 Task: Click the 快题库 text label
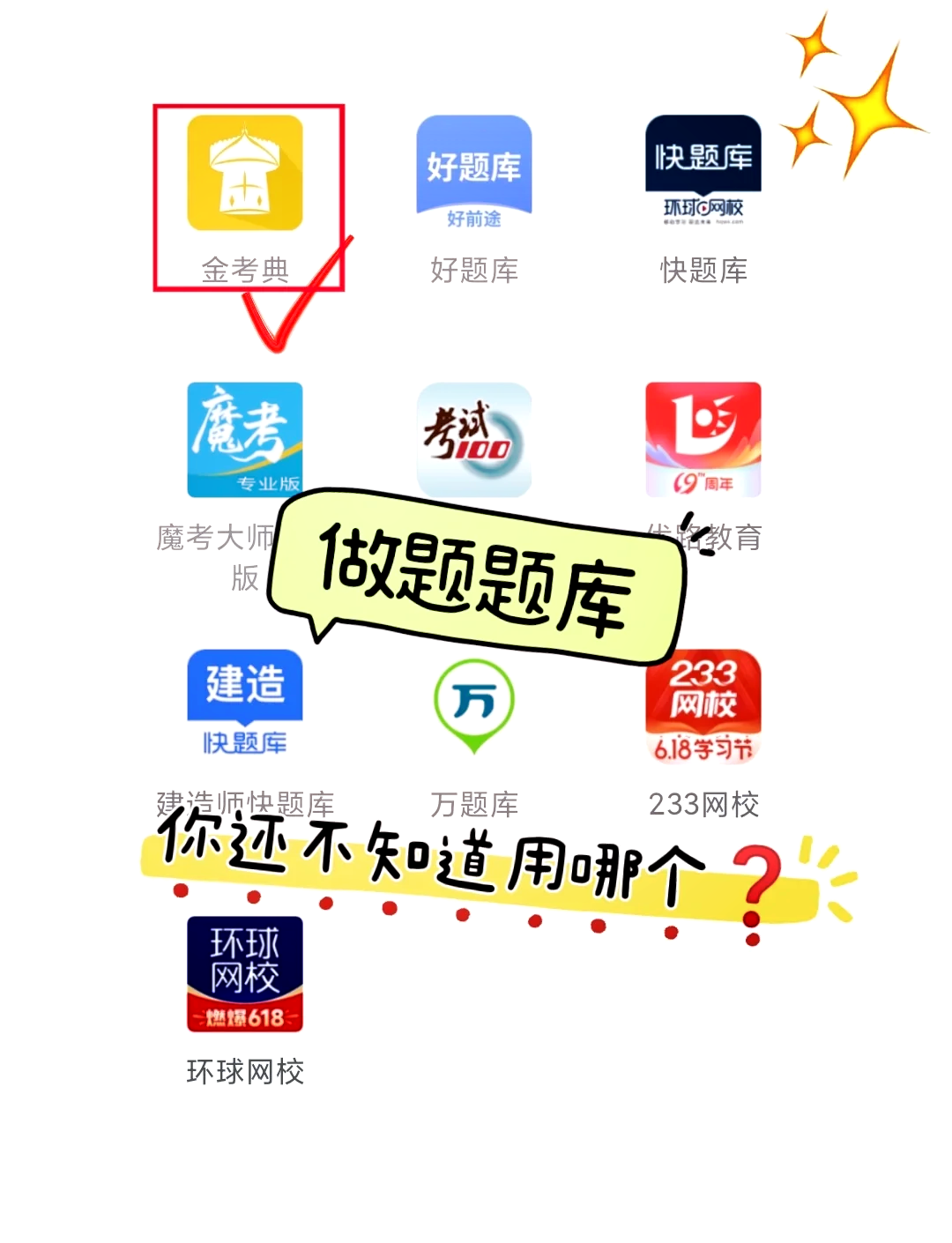pos(703,271)
